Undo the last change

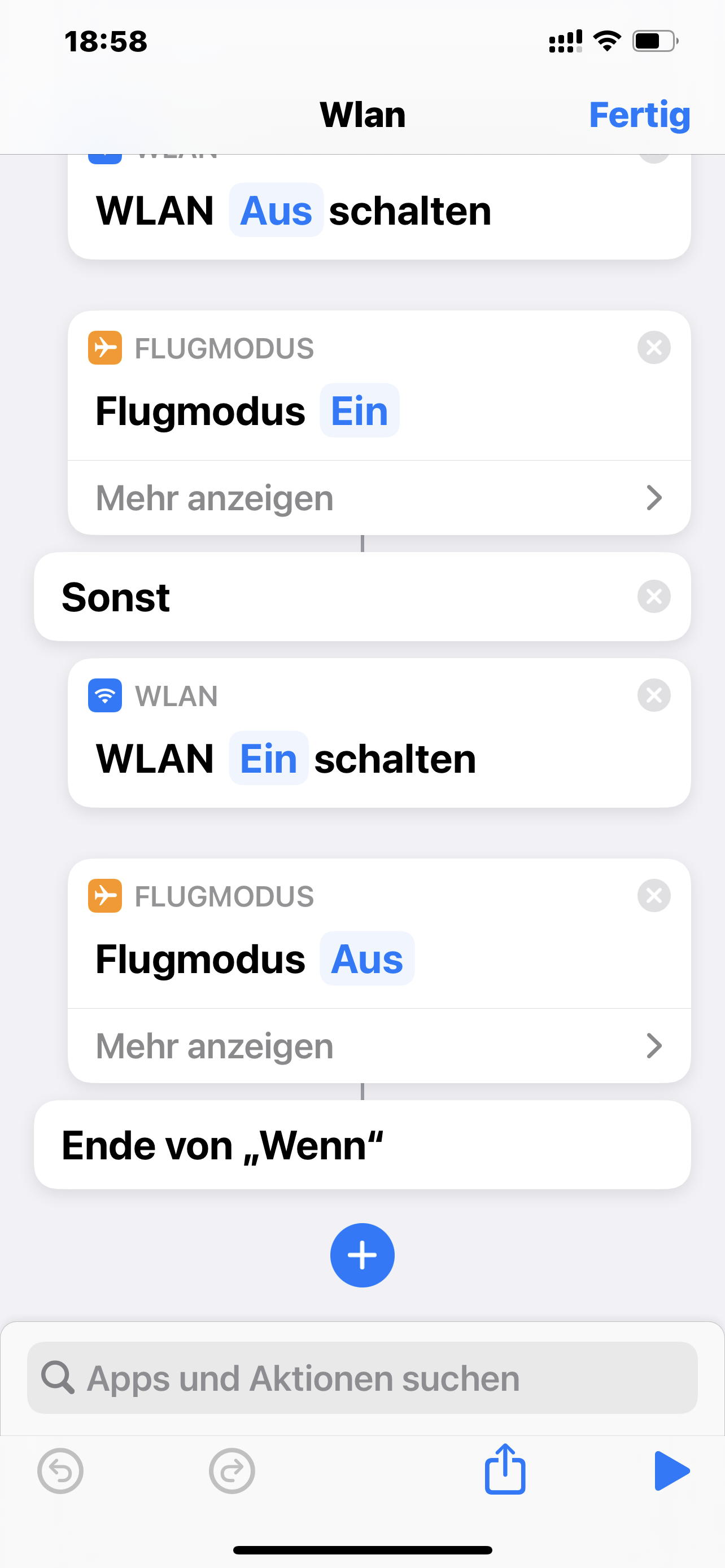60,1471
